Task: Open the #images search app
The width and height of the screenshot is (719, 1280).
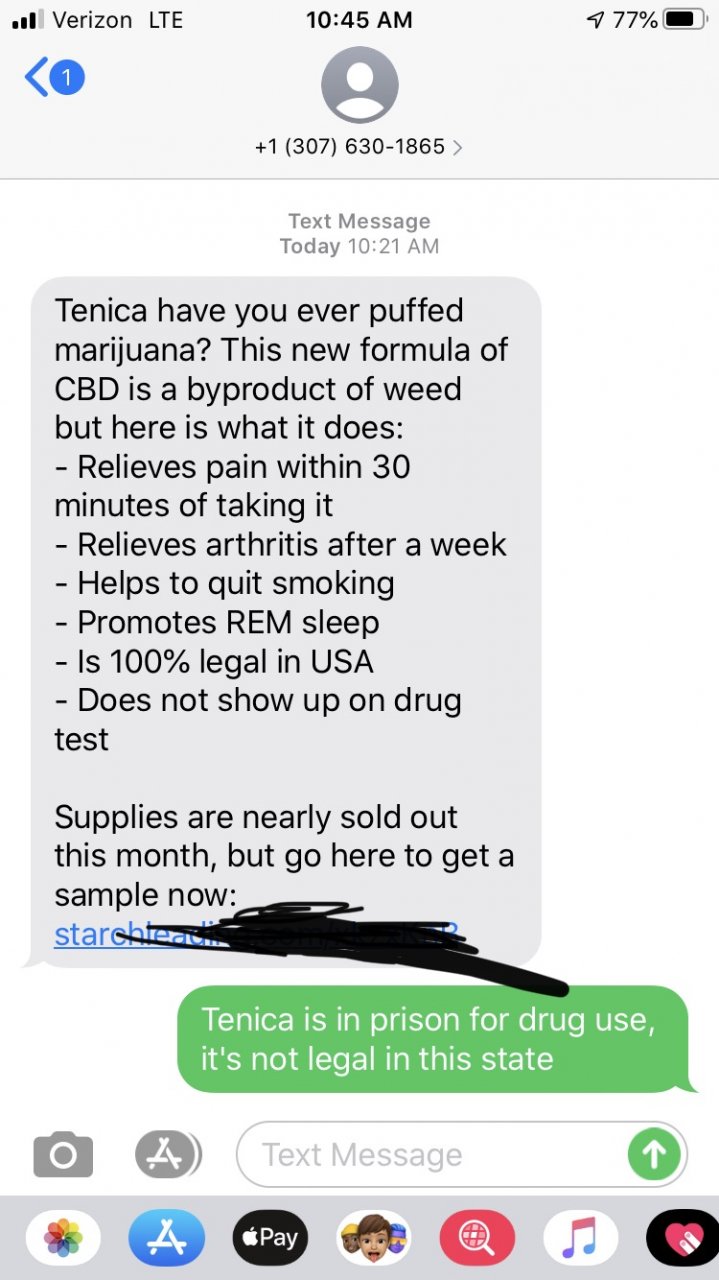Action: click(x=475, y=1238)
